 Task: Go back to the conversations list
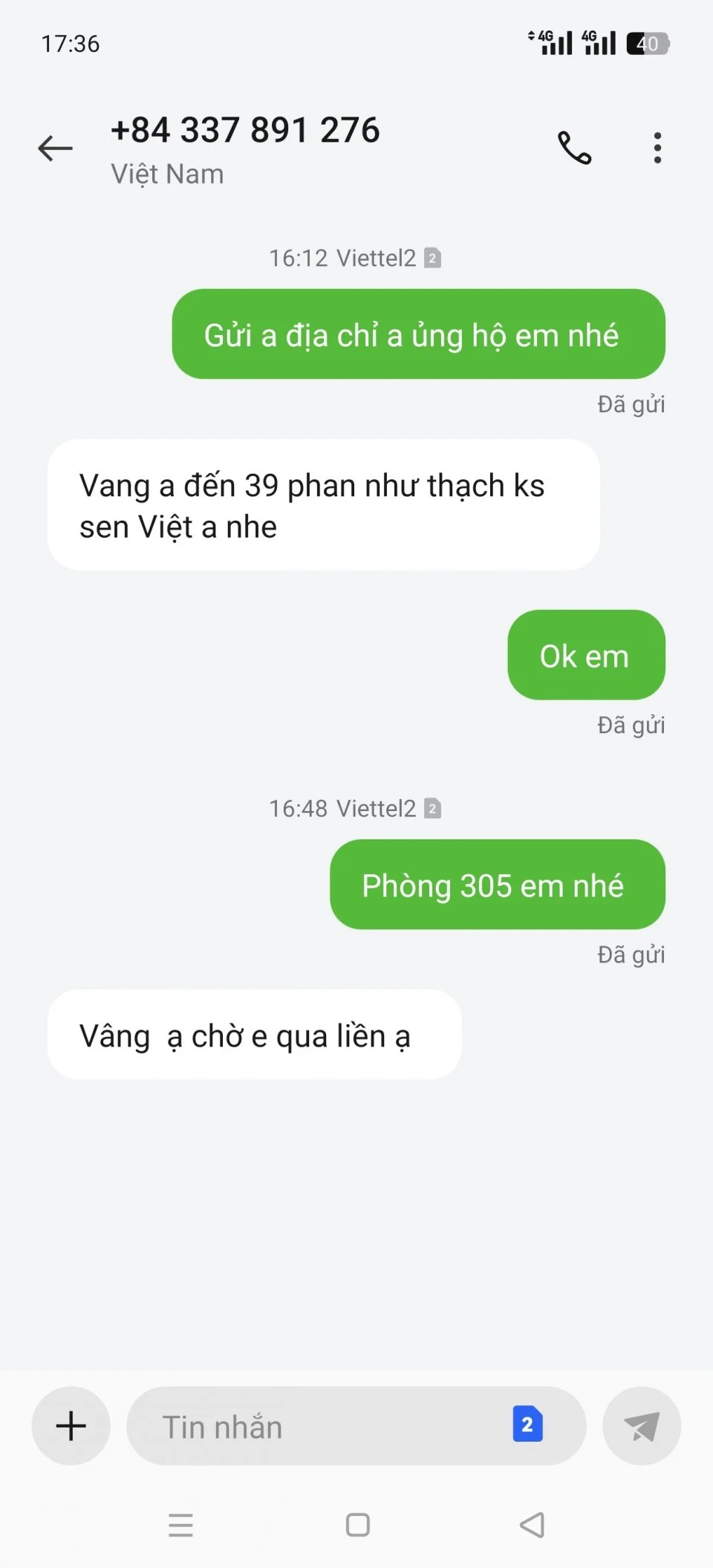coord(56,149)
